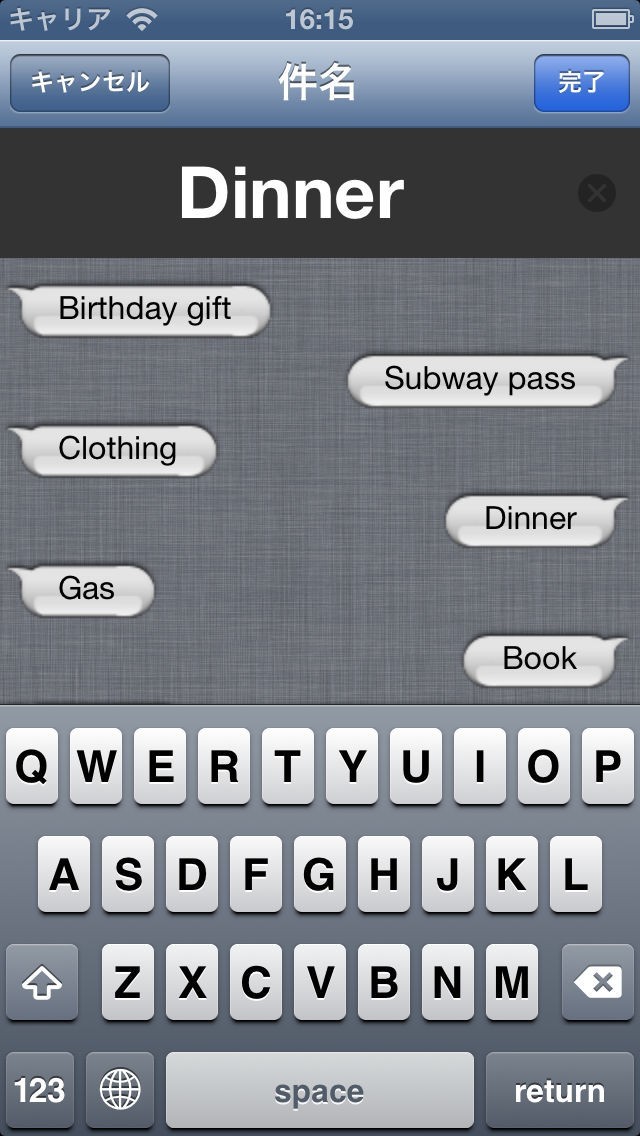Screen dimensions: 640x1136
Task: Pick the Clothing suggestion bubble
Action: pyautogui.click(x=117, y=450)
